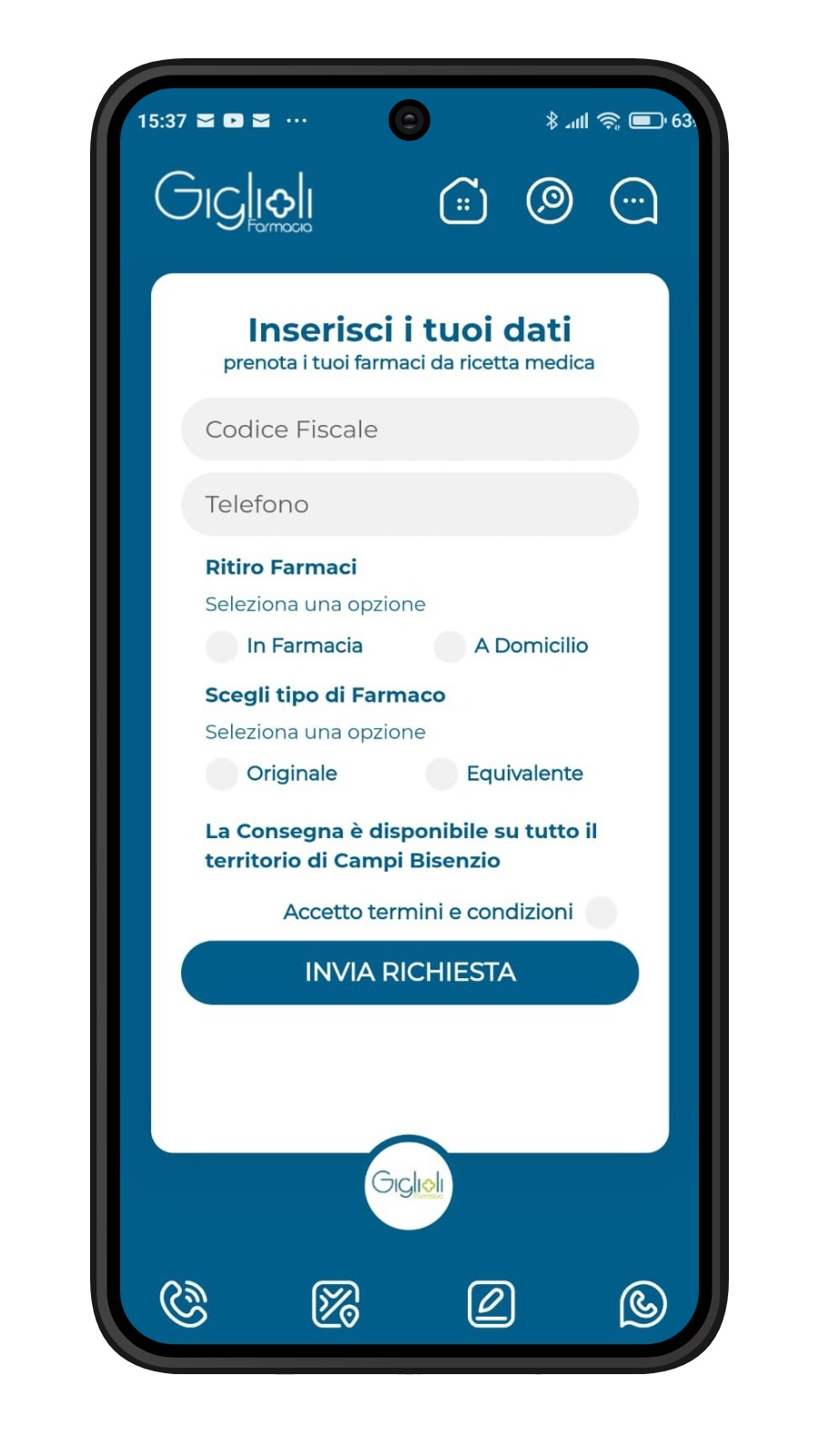This screenshot has width=819, height=1456.
Task: Open the home icon in header
Action: tap(463, 201)
